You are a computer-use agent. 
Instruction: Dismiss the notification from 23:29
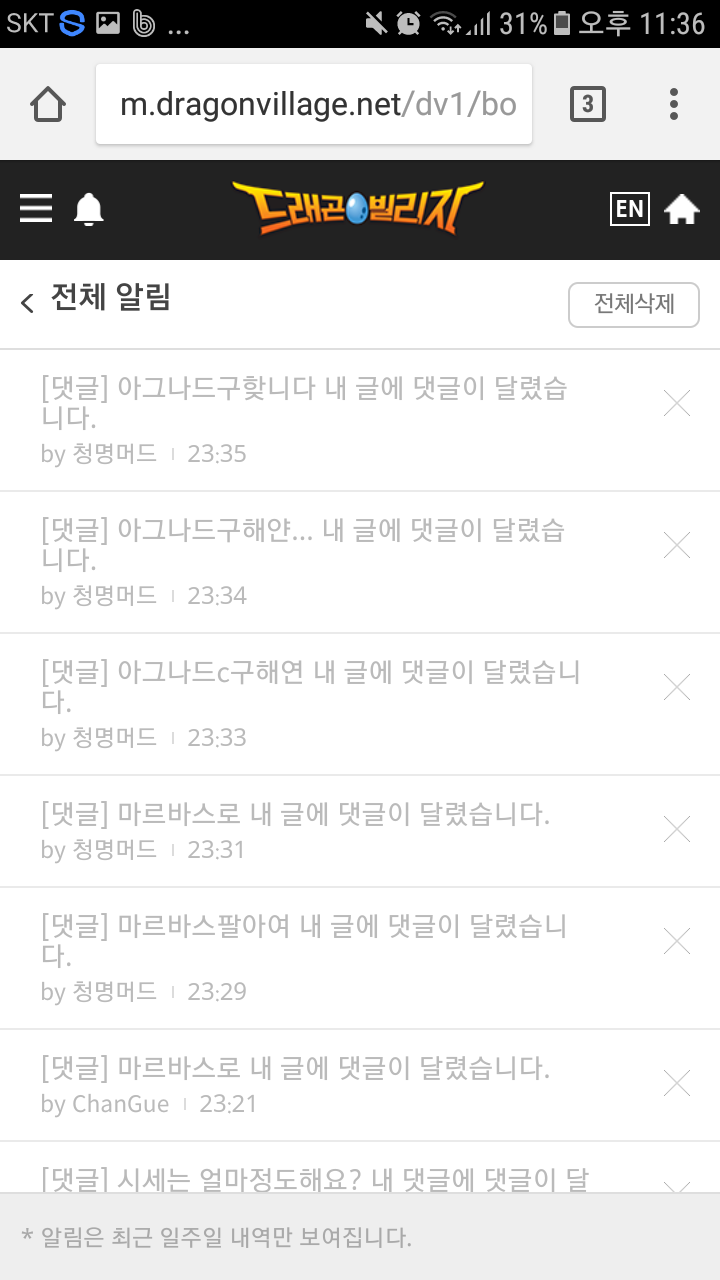pos(678,941)
